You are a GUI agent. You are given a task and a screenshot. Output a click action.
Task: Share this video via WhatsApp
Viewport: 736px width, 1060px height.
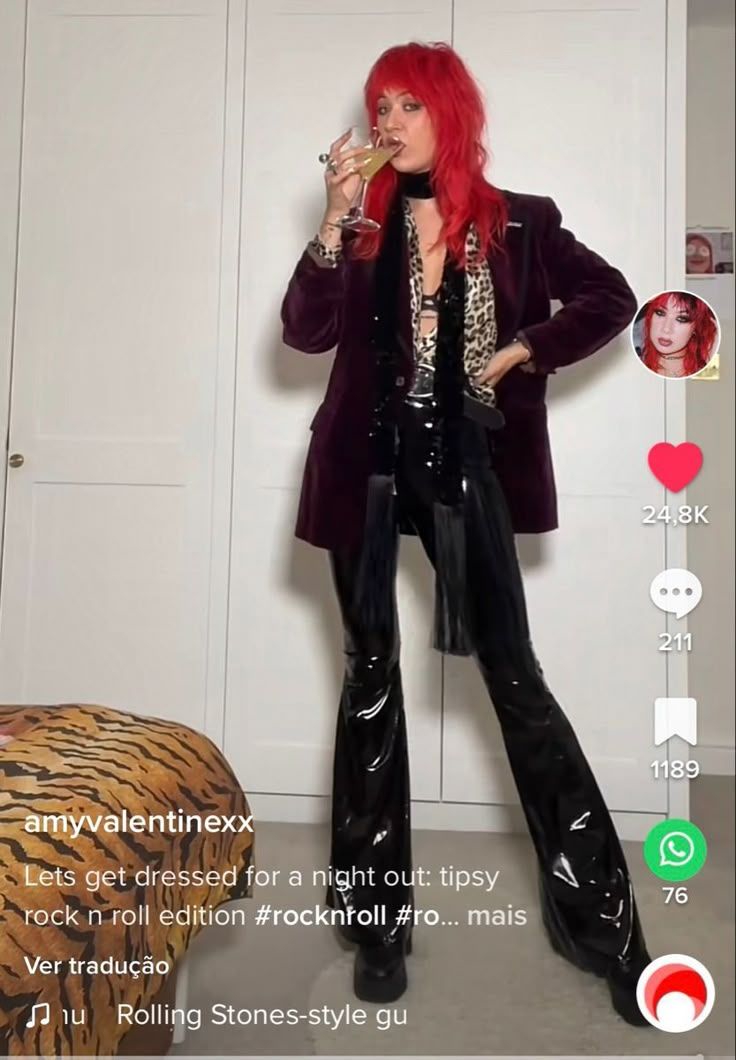(676, 849)
